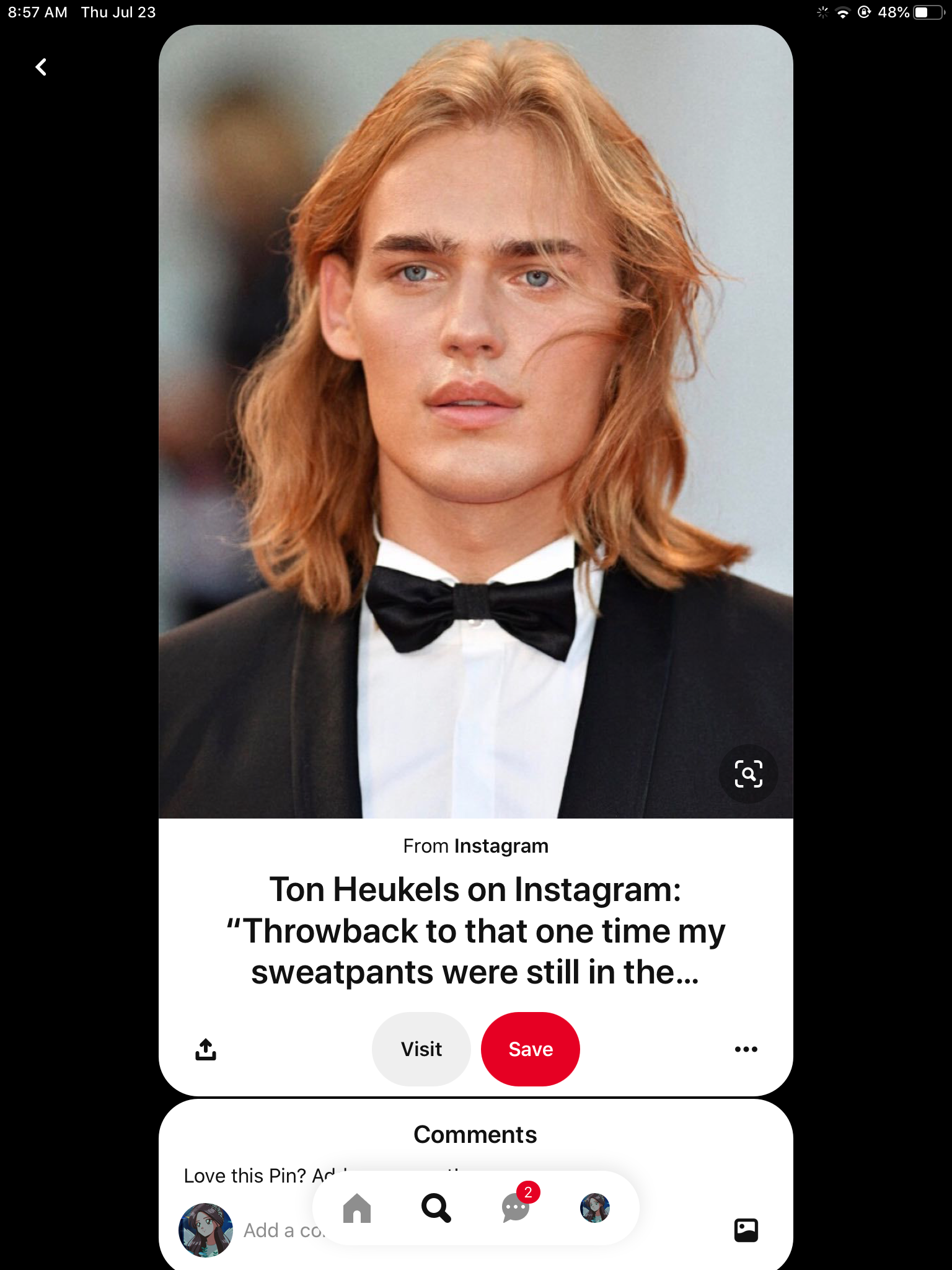Switch to the Home tab
The image size is (952, 1270).
pyautogui.click(x=357, y=1208)
